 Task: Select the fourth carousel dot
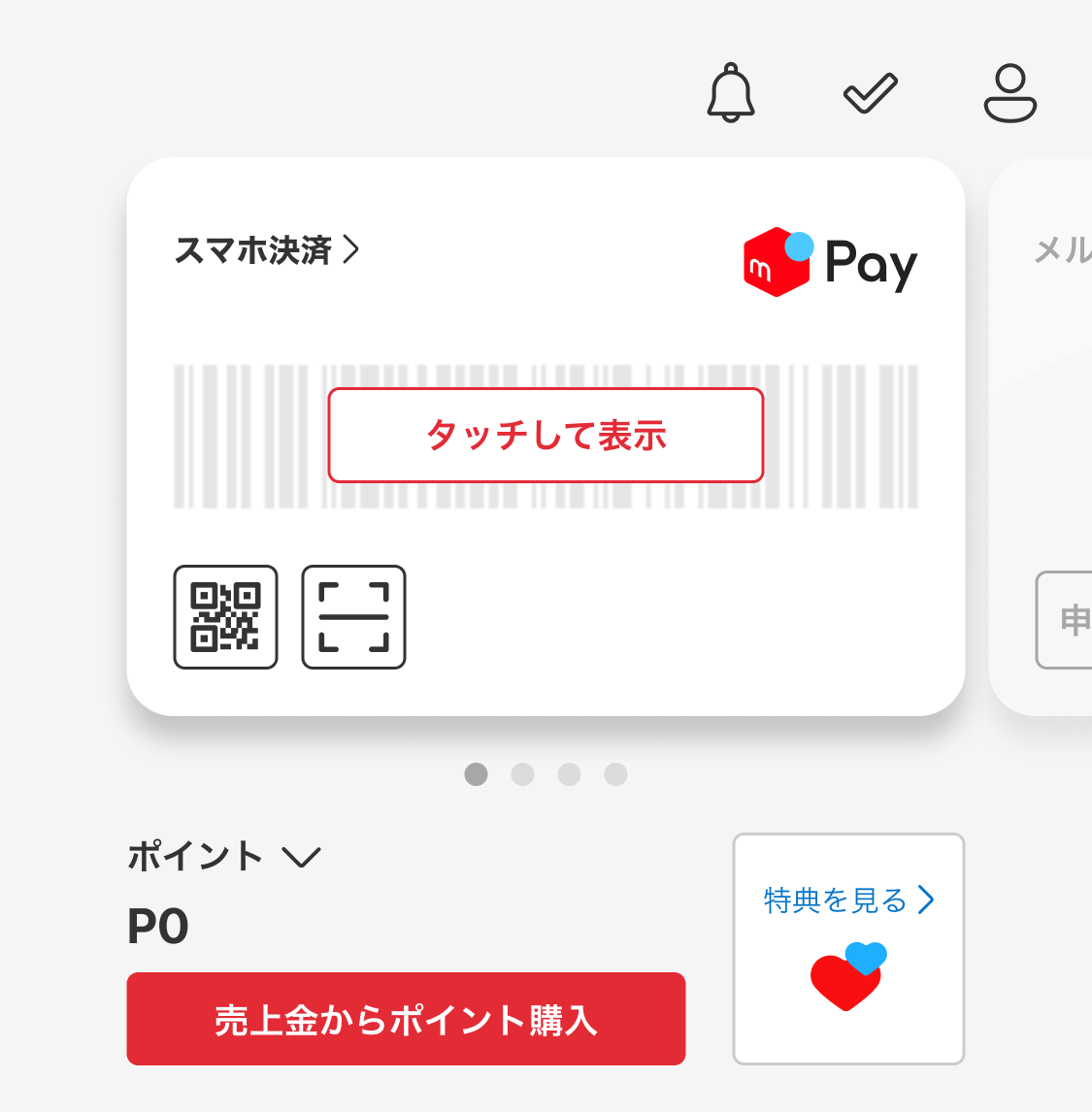tap(615, 774)
